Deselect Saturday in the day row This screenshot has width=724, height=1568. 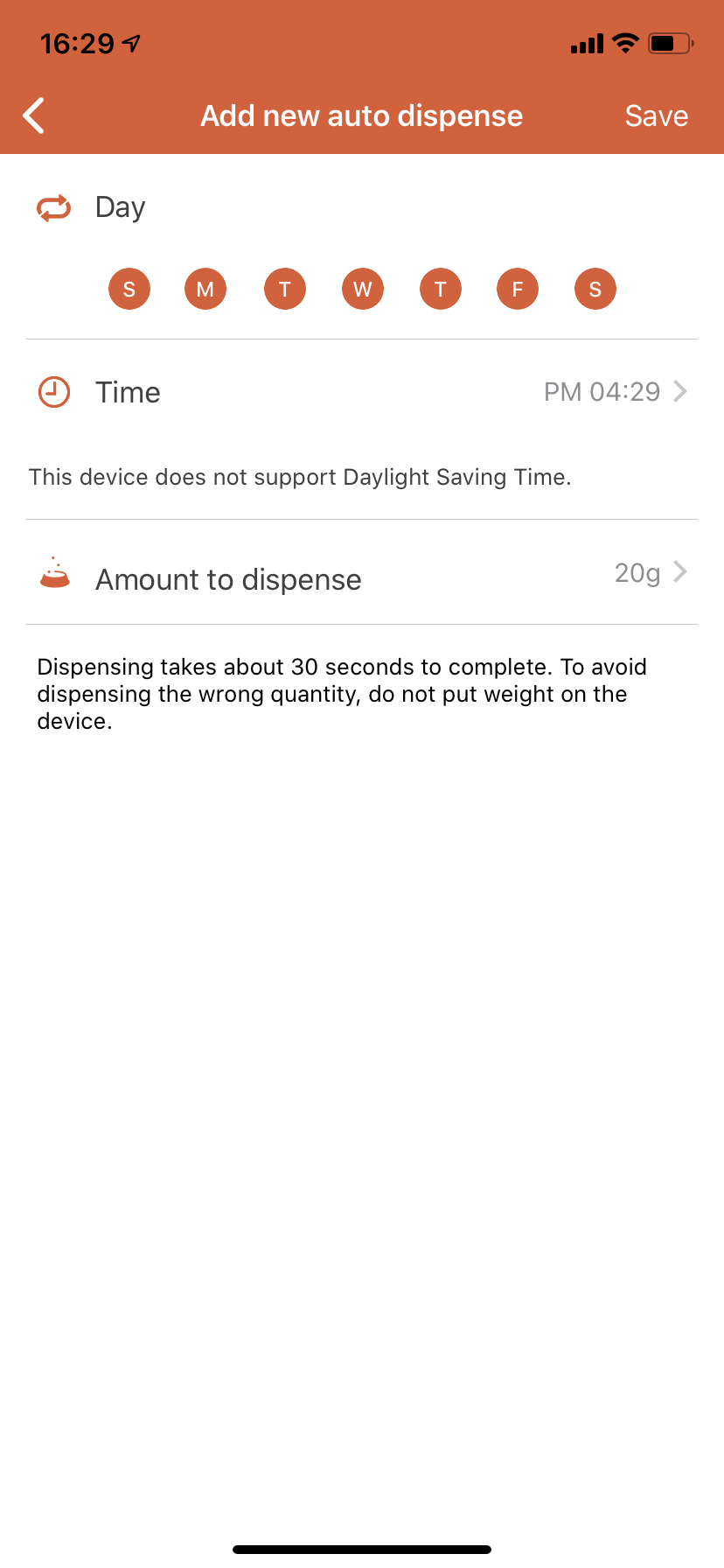tap(595, 289)
